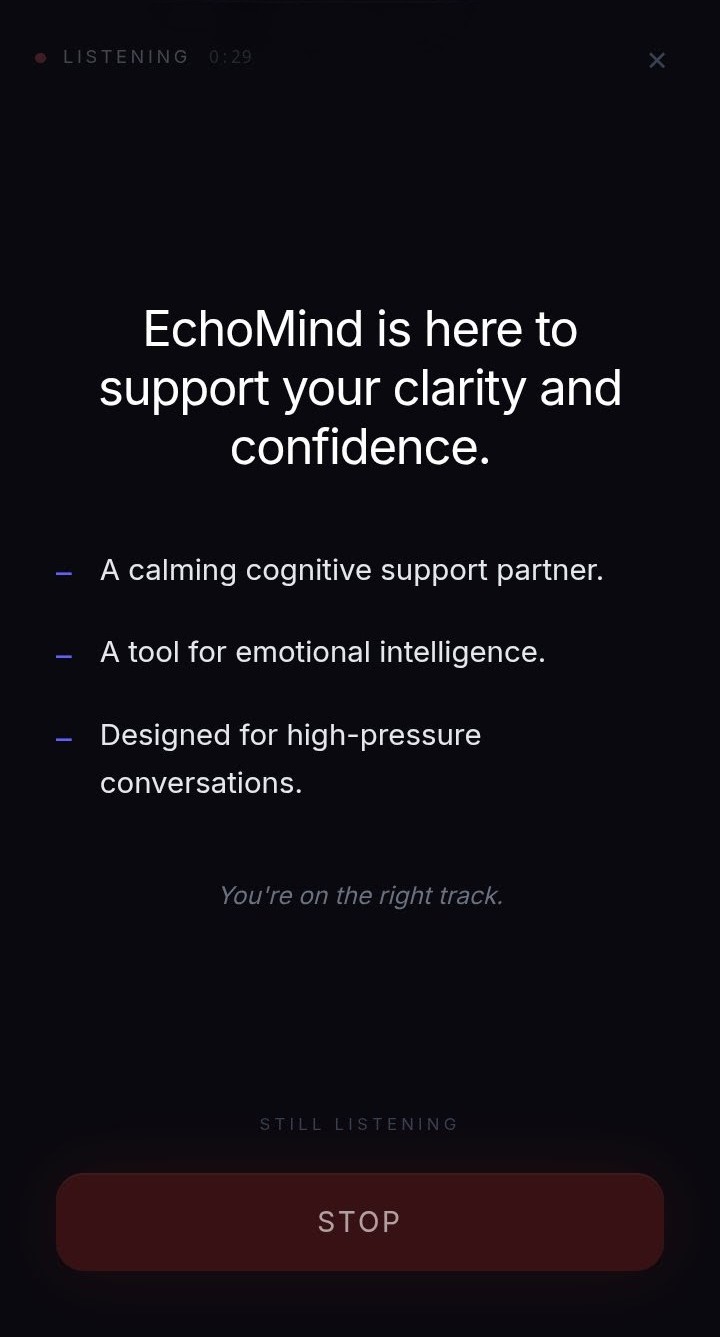Close the listening session screen

[x=657, y=60]
